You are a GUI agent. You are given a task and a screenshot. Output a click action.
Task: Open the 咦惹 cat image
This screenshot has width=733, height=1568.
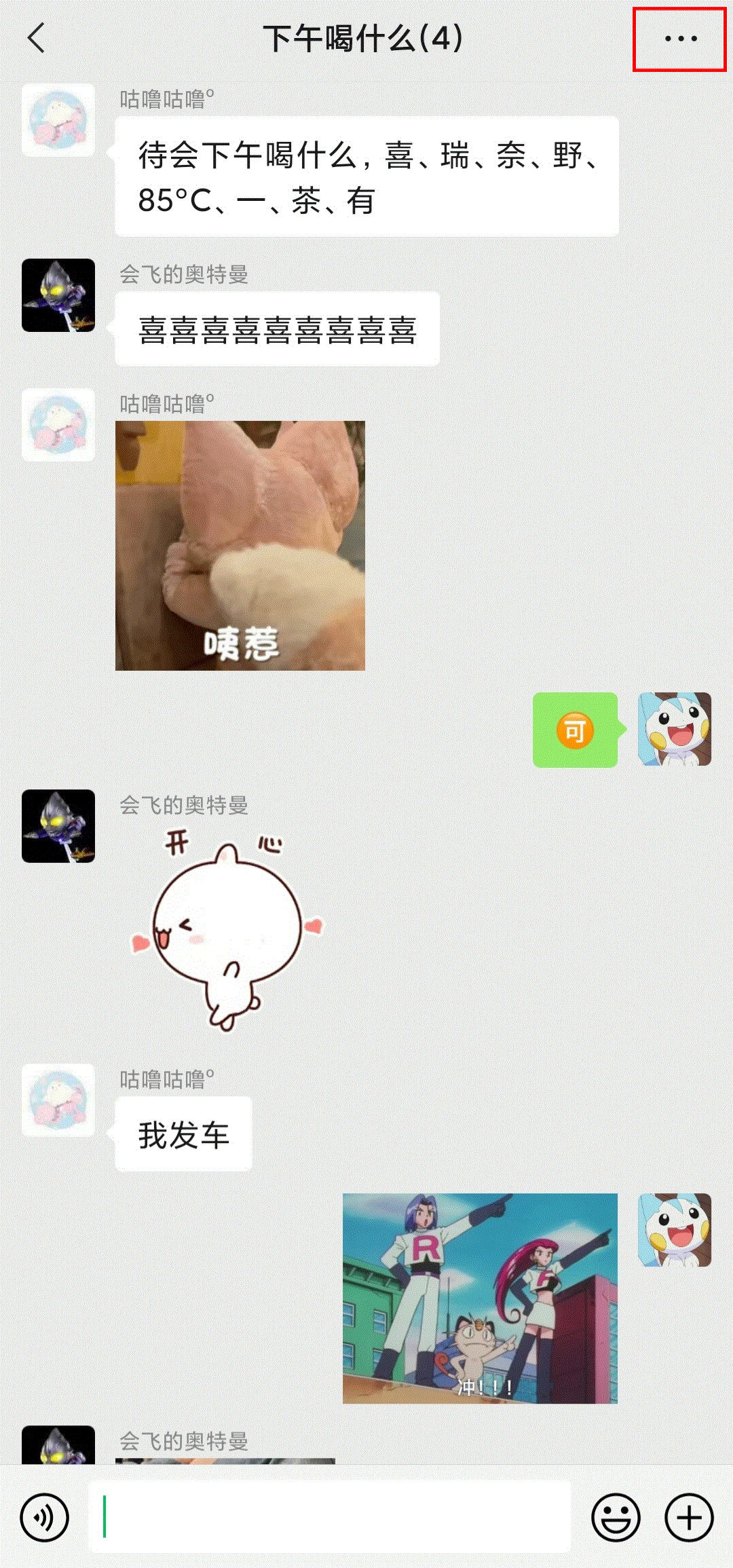pyautogui.click(x=240, y=546)
